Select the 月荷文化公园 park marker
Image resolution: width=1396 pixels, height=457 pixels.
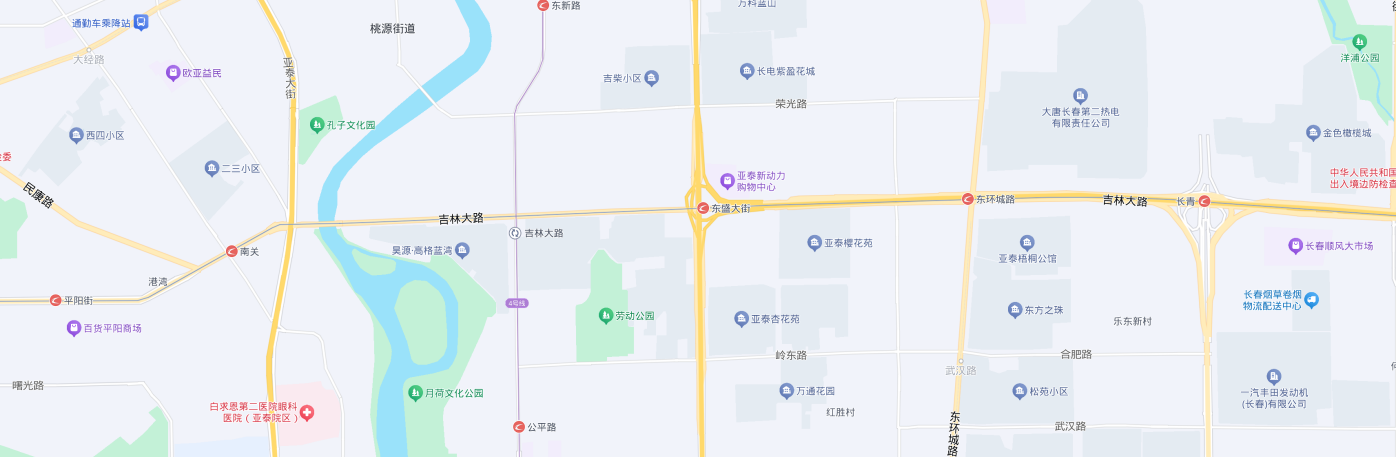pos(415,393)
